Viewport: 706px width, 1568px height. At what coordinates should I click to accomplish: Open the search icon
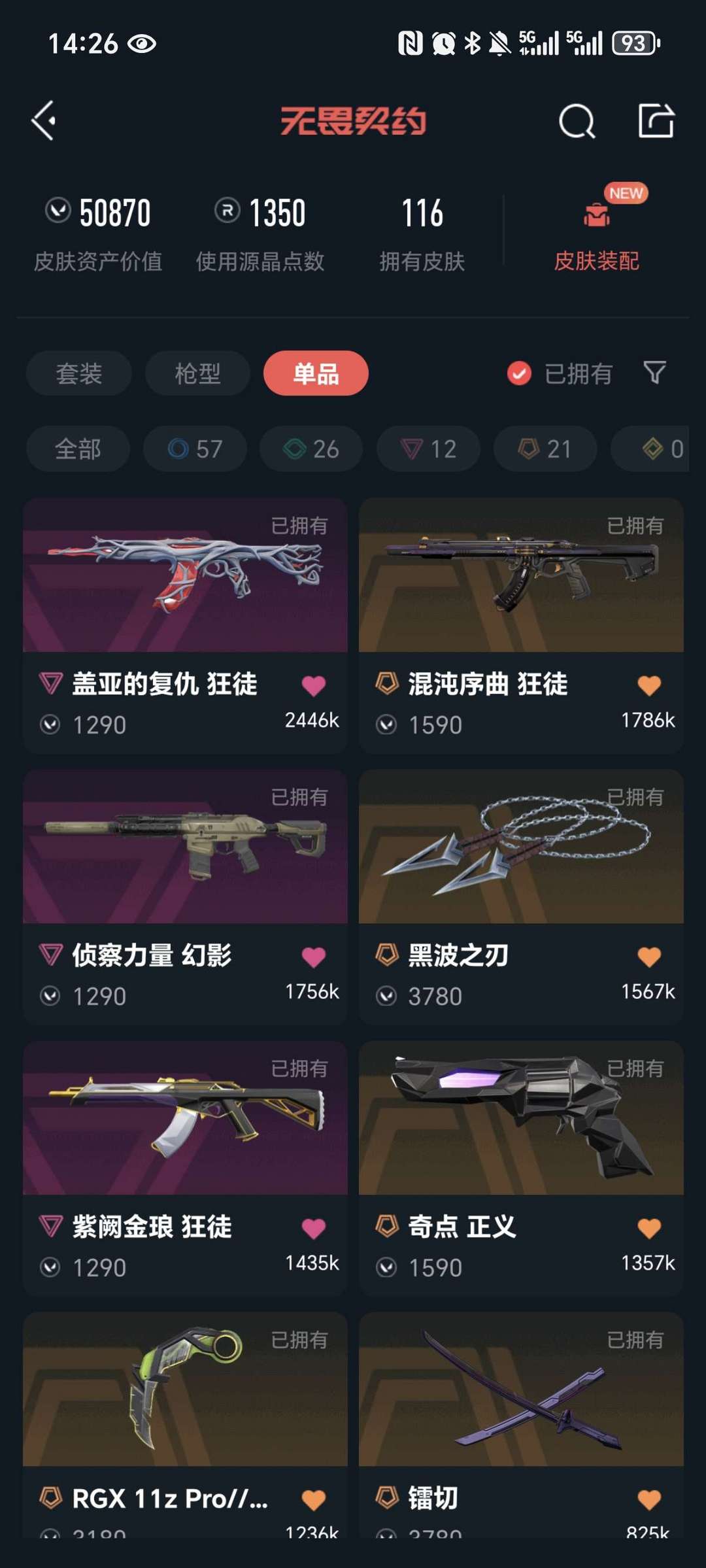pyautogui.click(x=577, y=122)
